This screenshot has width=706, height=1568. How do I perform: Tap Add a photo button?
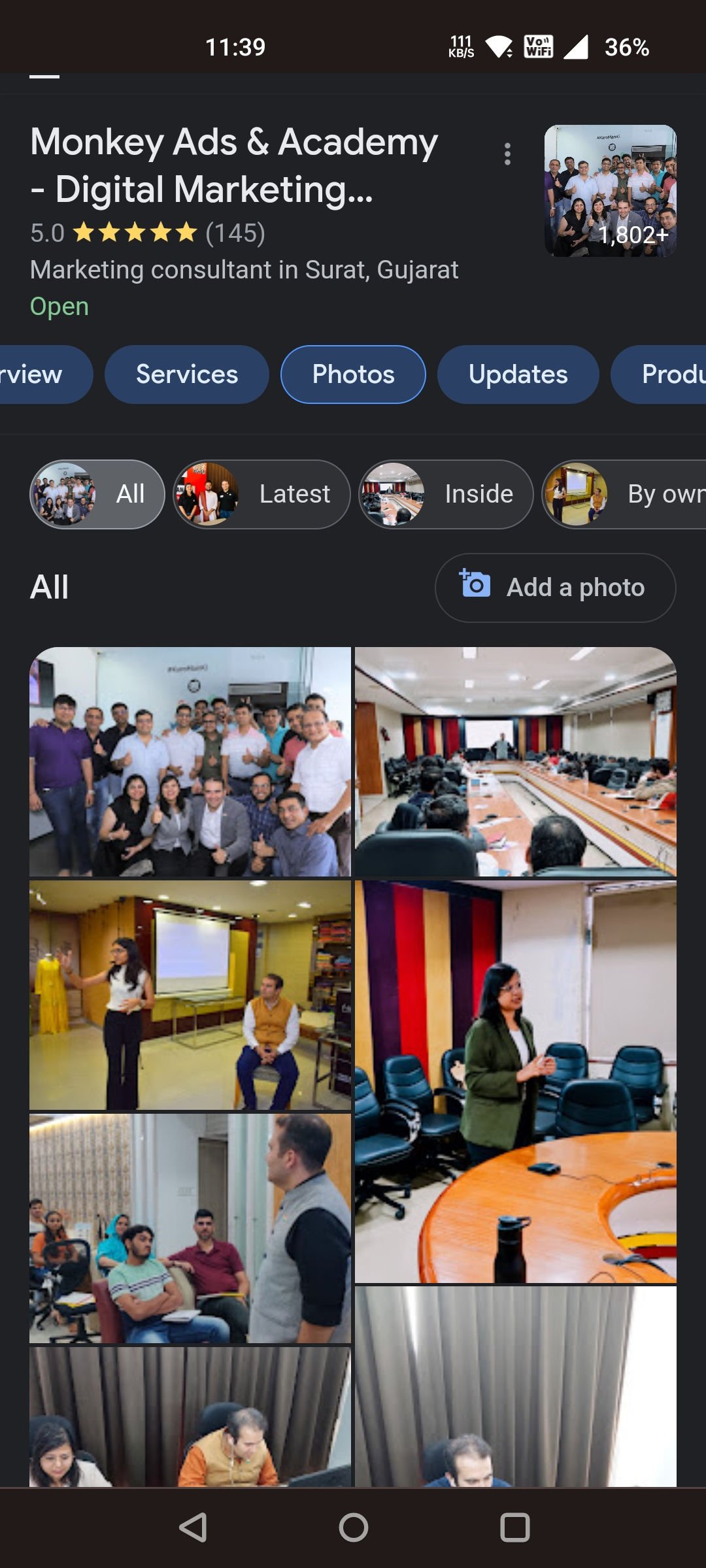555,588
